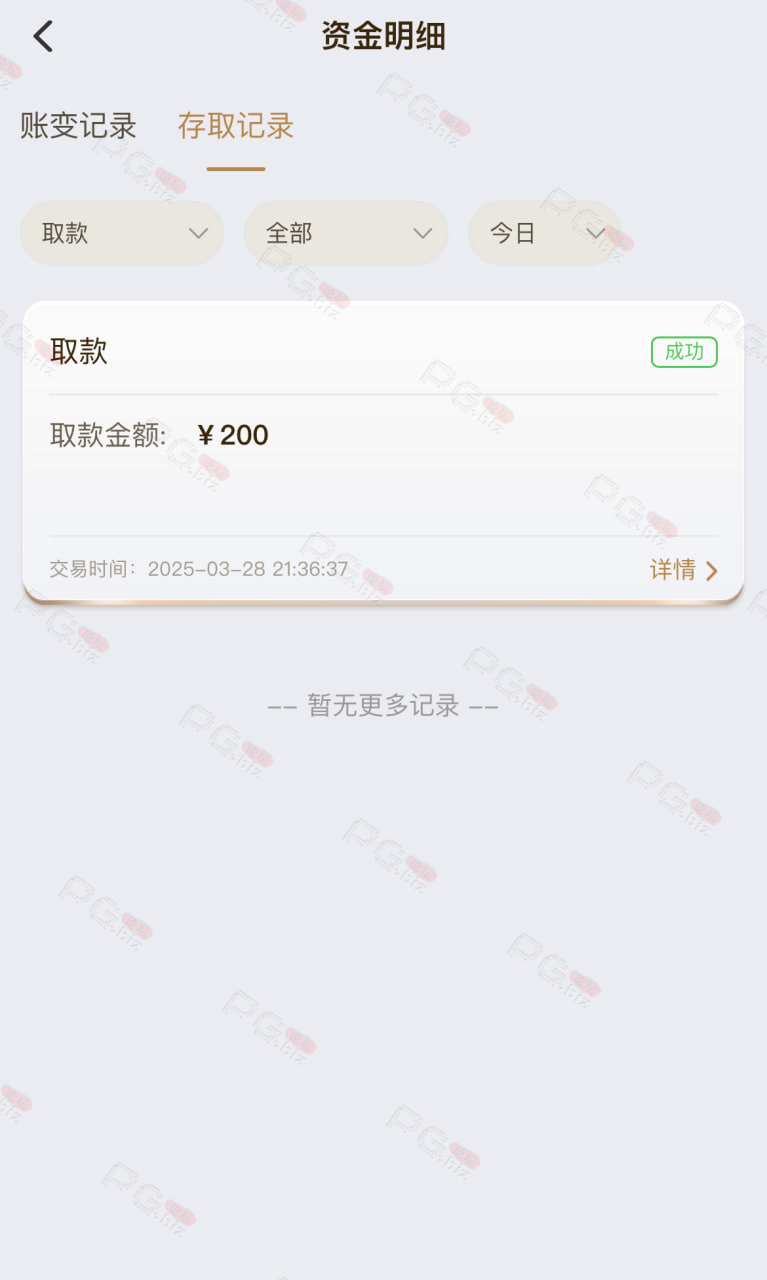This screenshot has width=767, height=1280.
Task: Open the 全部 status dropdown
Action: pos(346,233)
